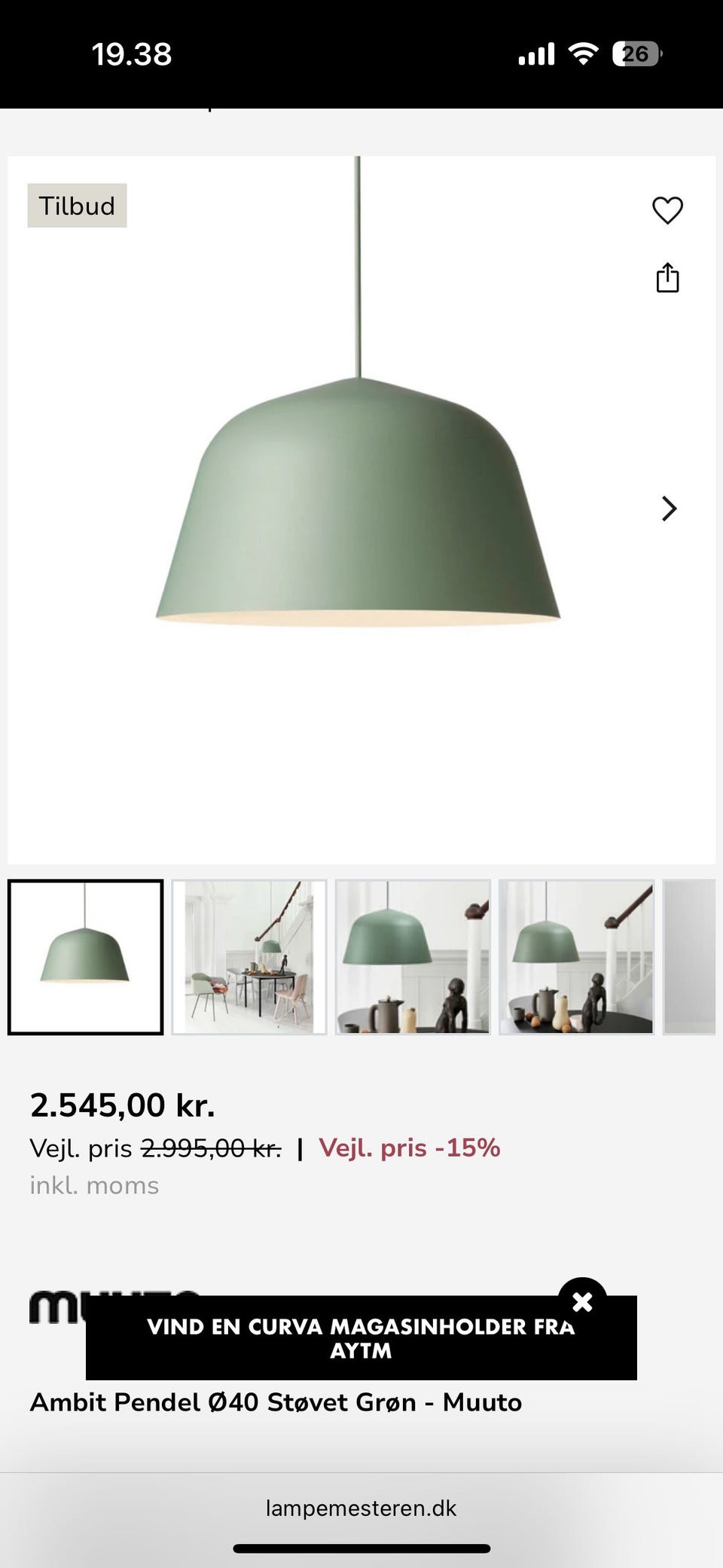Activate the lamp-over-table thumbnail

coord(413,957)
